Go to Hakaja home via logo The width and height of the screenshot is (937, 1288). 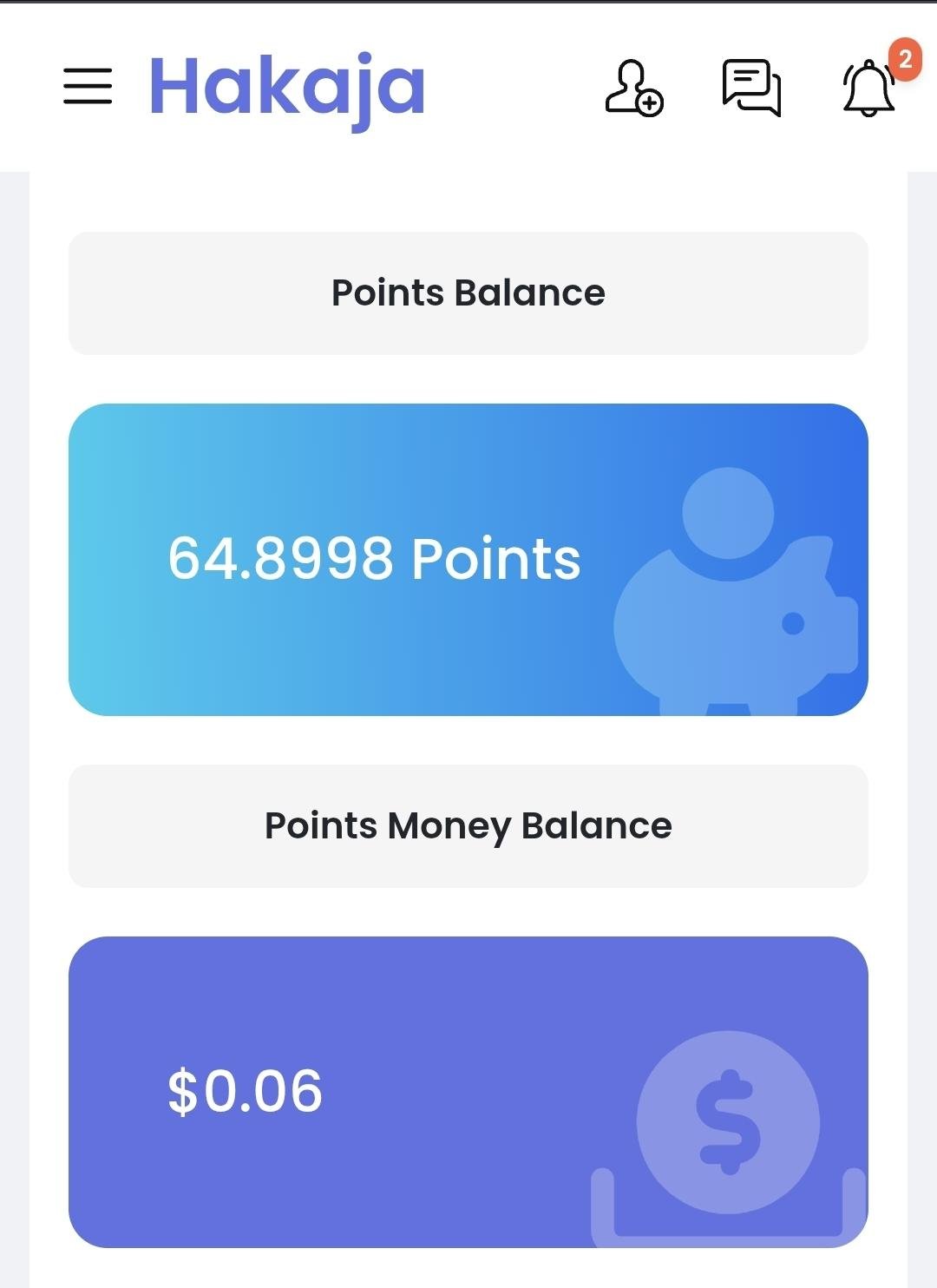pyautogui.click(x=287, y=86)
